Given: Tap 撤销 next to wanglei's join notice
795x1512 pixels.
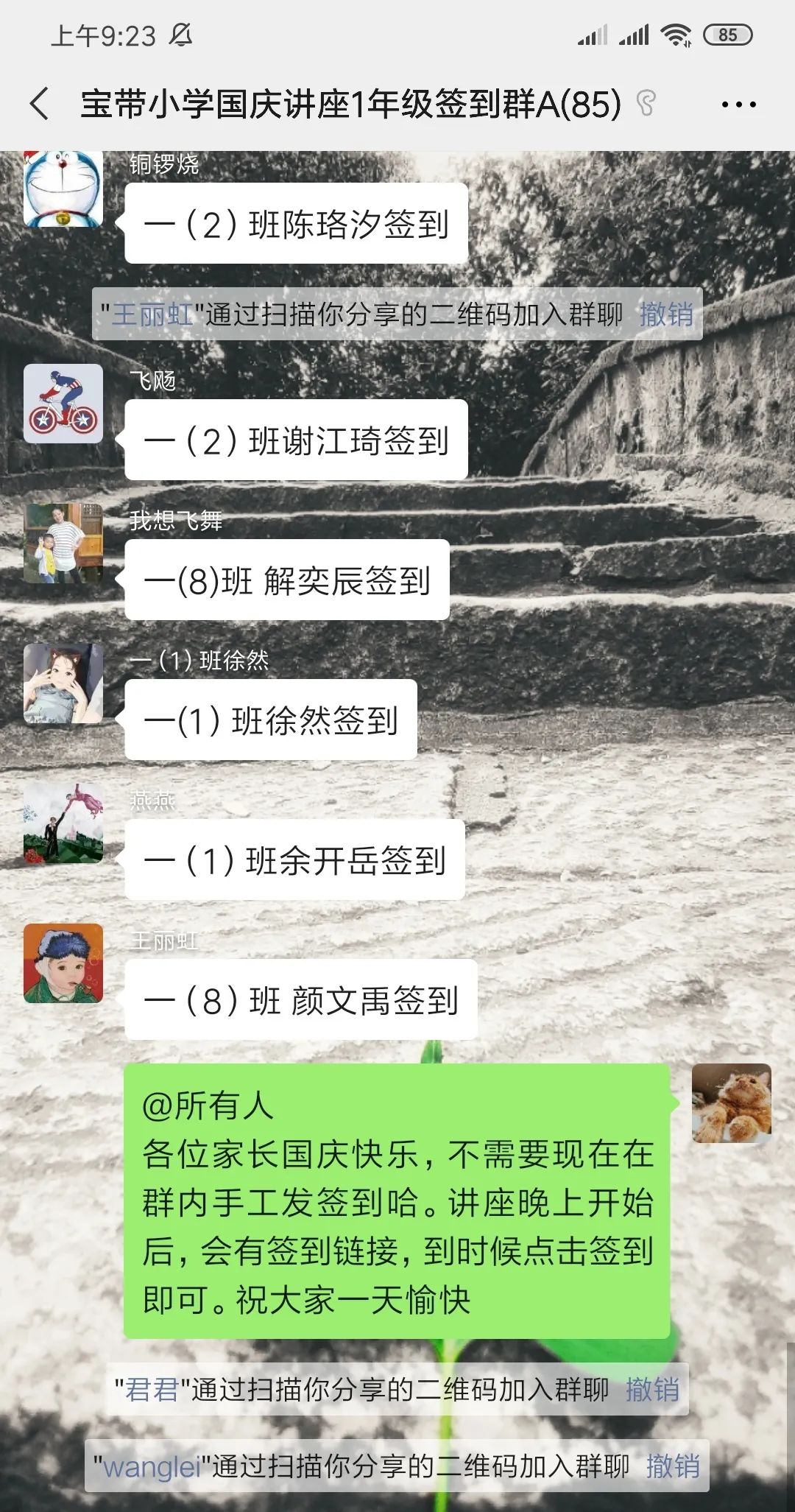Looking at the screenshot, I should click(673, 1466).
